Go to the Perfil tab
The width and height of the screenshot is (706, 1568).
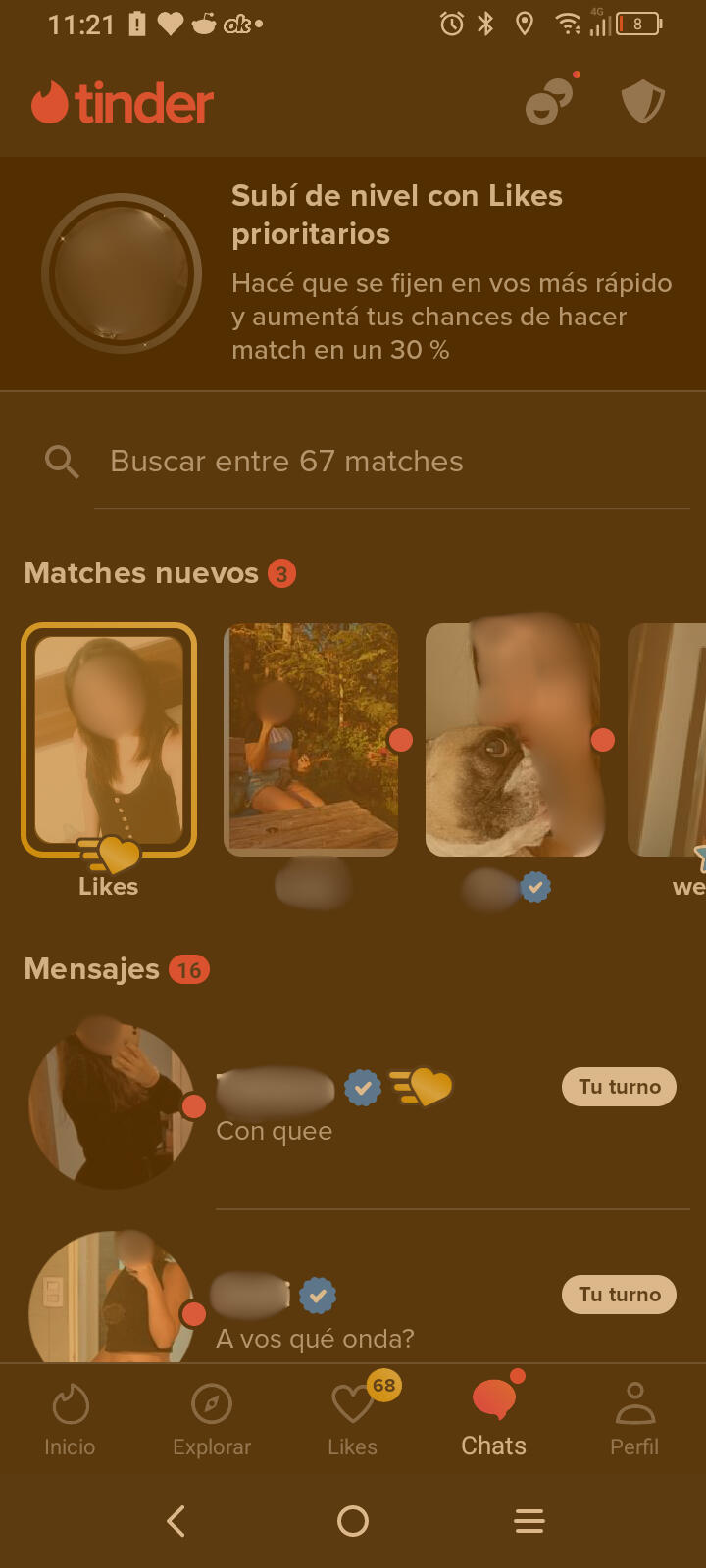pos(635,1419)
